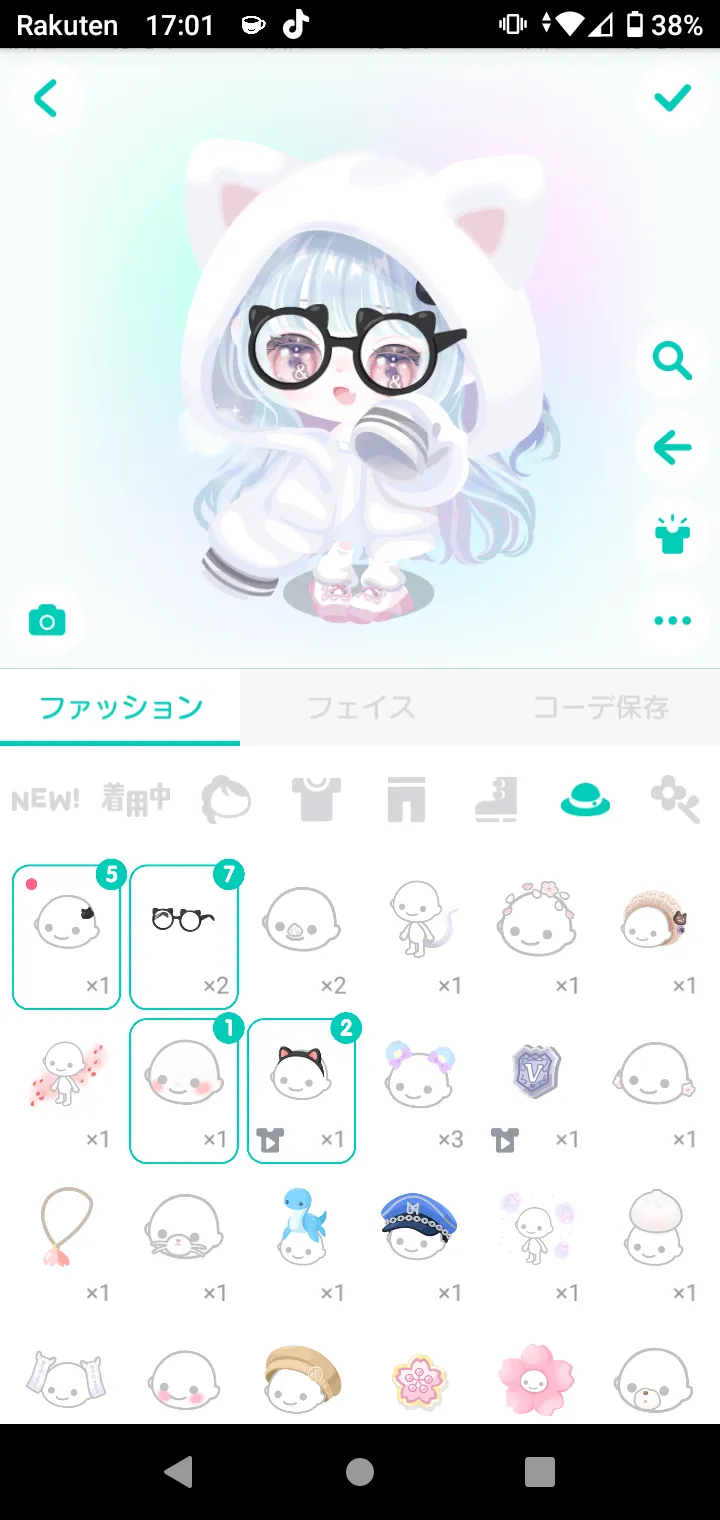Select the black cat-ear headband item

click(x=301, y=1091)
